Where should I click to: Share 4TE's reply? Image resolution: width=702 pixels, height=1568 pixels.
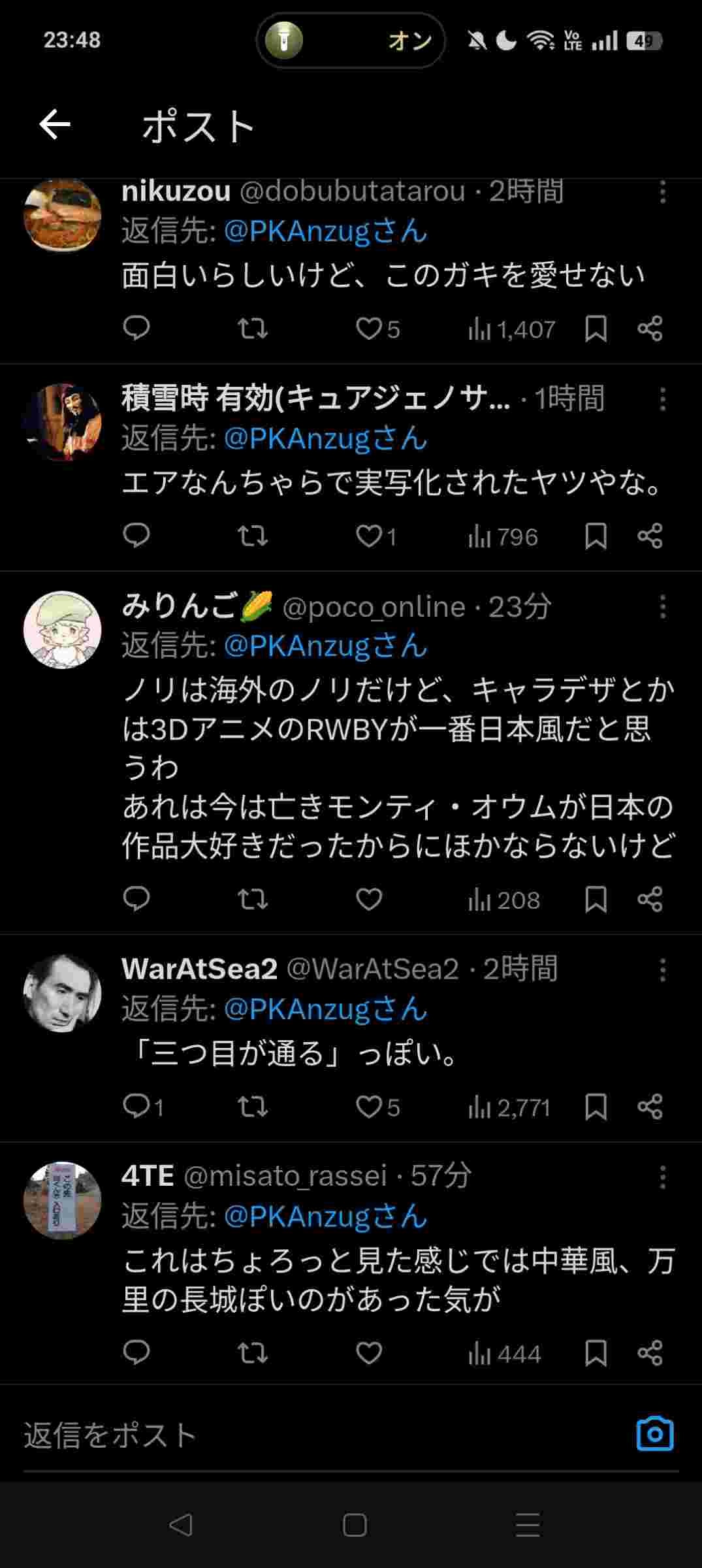(650, 1353)
